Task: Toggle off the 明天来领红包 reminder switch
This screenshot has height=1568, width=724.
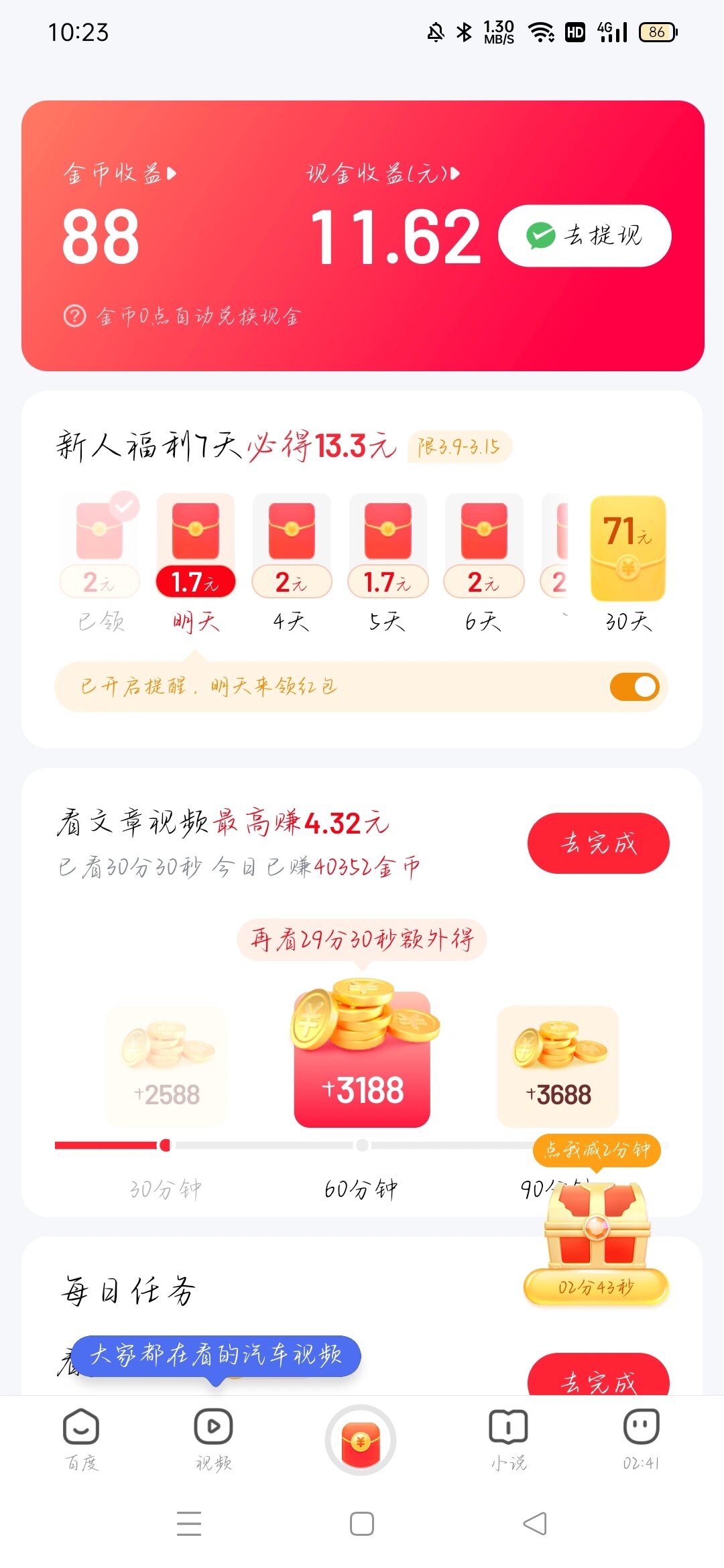Action: point(634,687)
